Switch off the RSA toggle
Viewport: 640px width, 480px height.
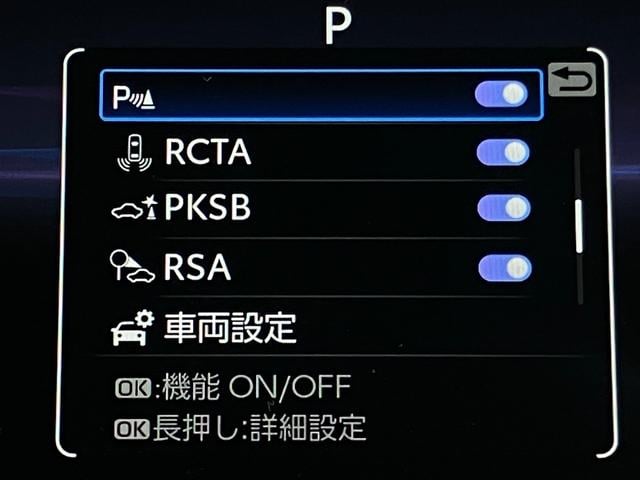click(504, 268)
